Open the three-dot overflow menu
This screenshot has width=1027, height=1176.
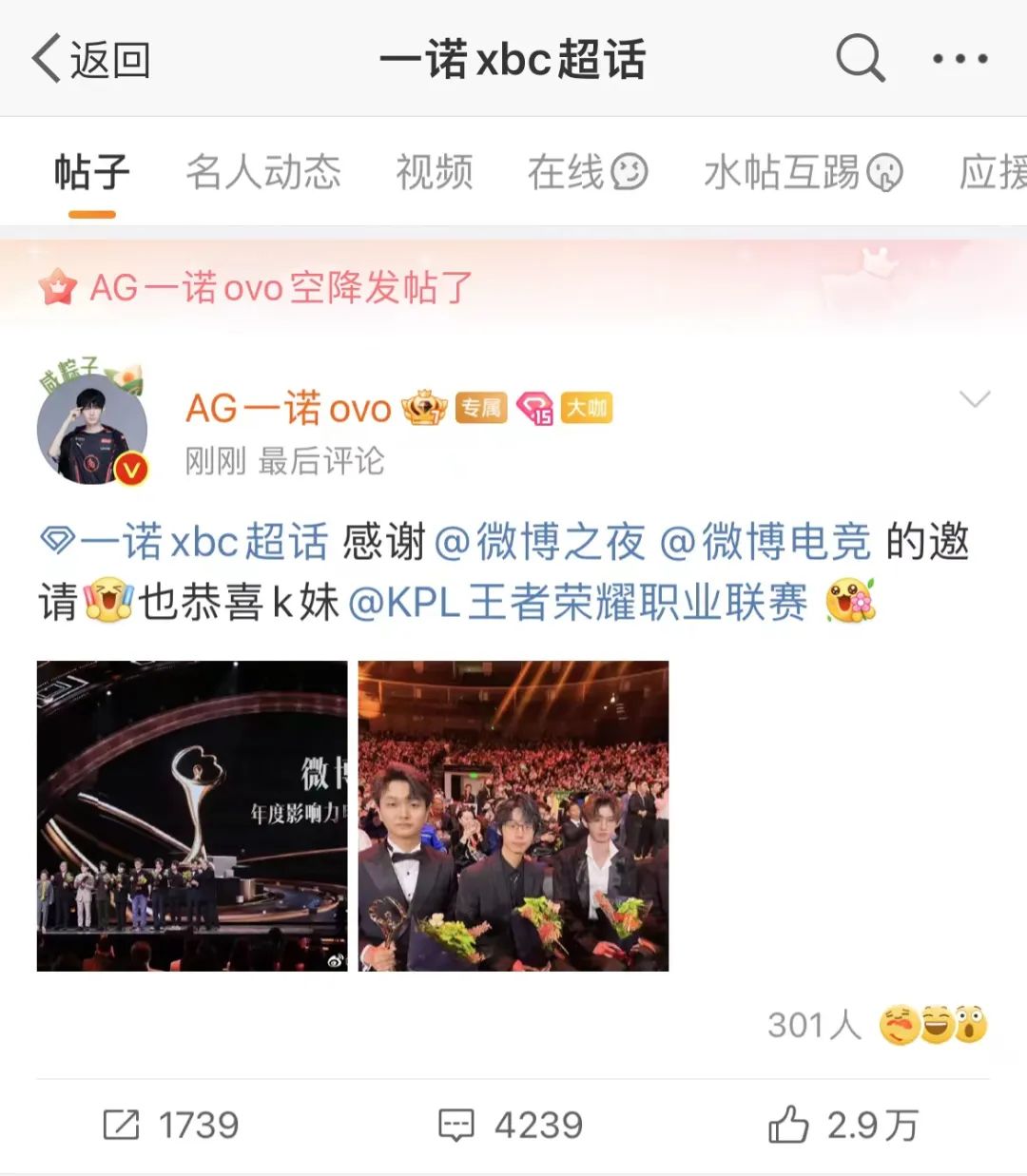tap(959, 59)
